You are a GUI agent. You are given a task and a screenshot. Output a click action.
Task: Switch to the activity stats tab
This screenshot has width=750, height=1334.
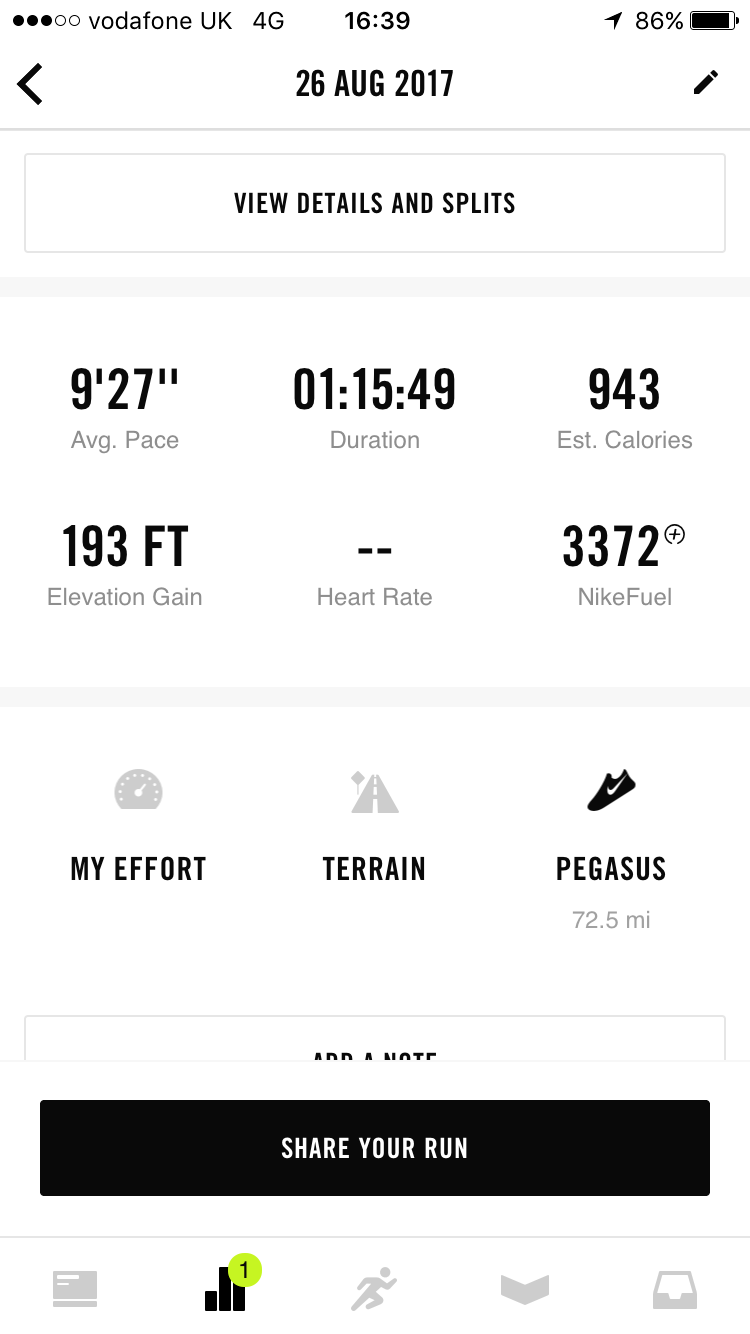(x=225, y=1288)
